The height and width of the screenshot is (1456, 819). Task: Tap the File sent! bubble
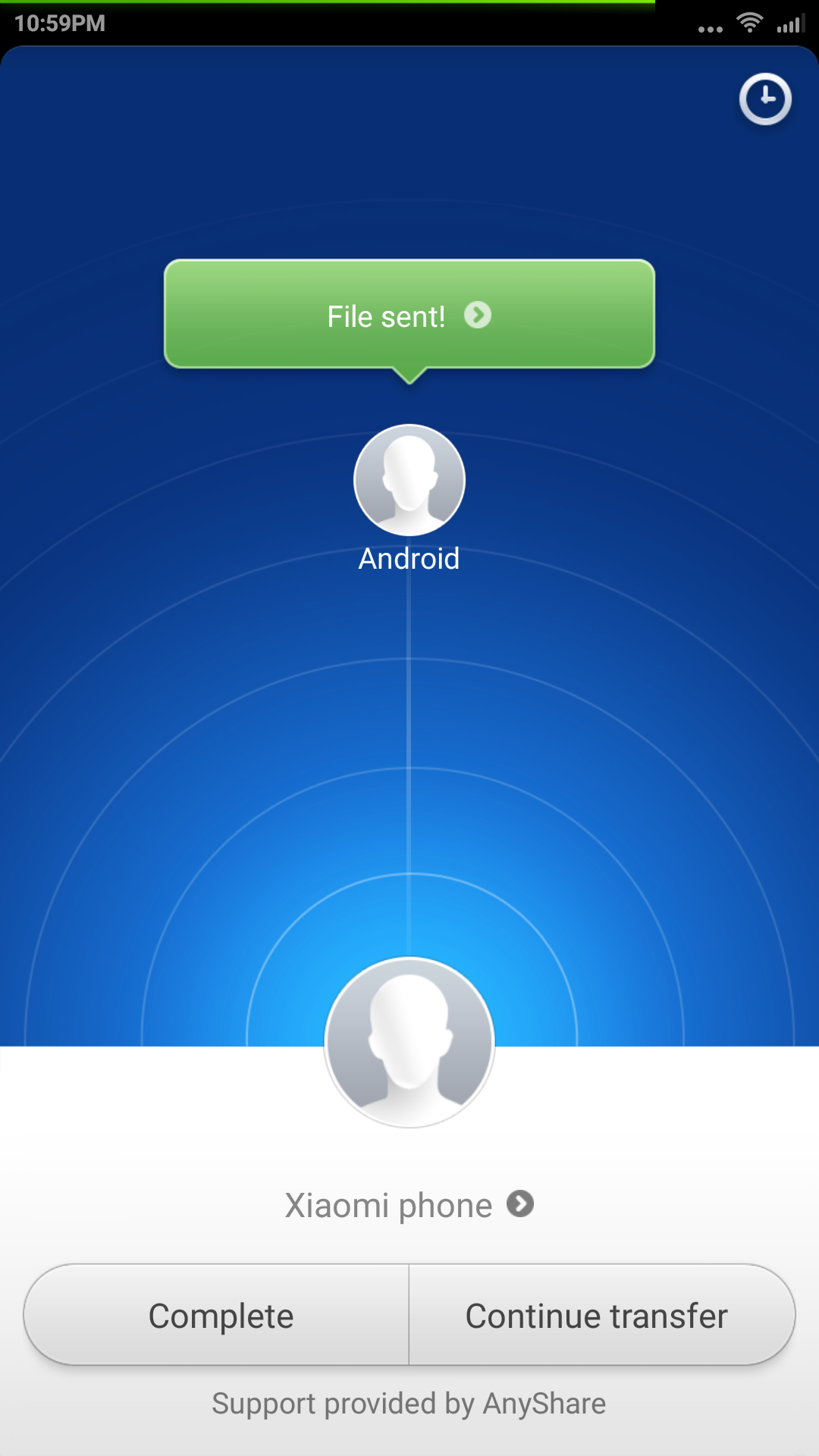[x=409, y=315]
